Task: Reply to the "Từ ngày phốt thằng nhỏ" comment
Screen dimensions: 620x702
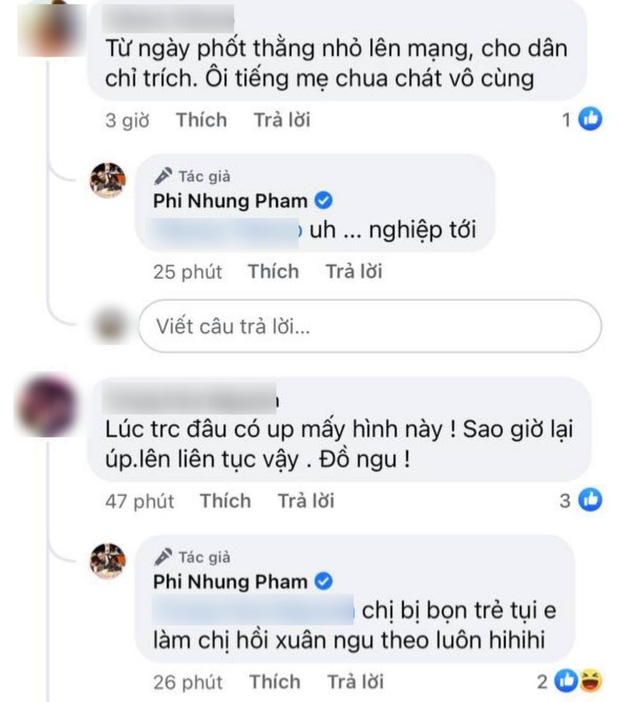Action: pyautogui.click(x=281, y=120)
